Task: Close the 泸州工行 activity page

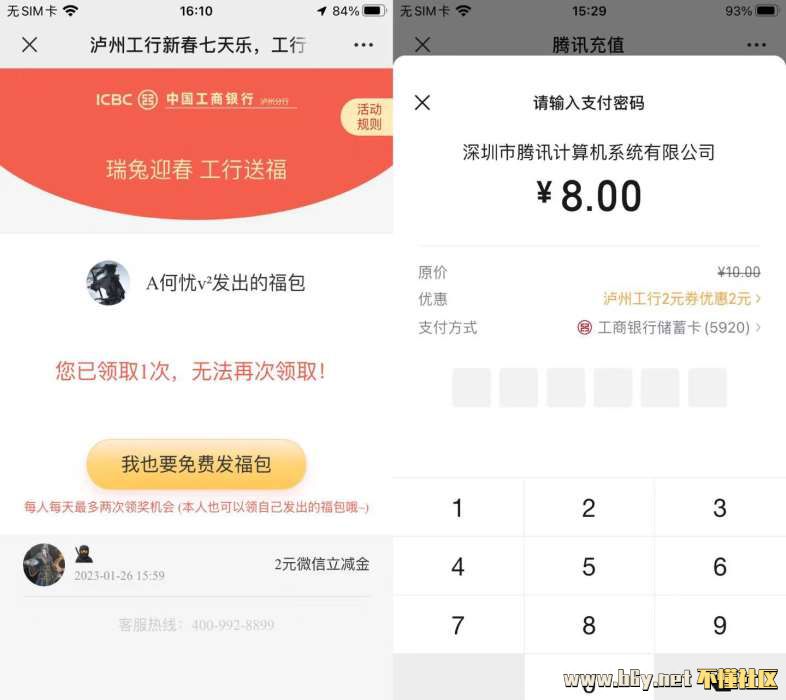Action: (x=29, y=45)
